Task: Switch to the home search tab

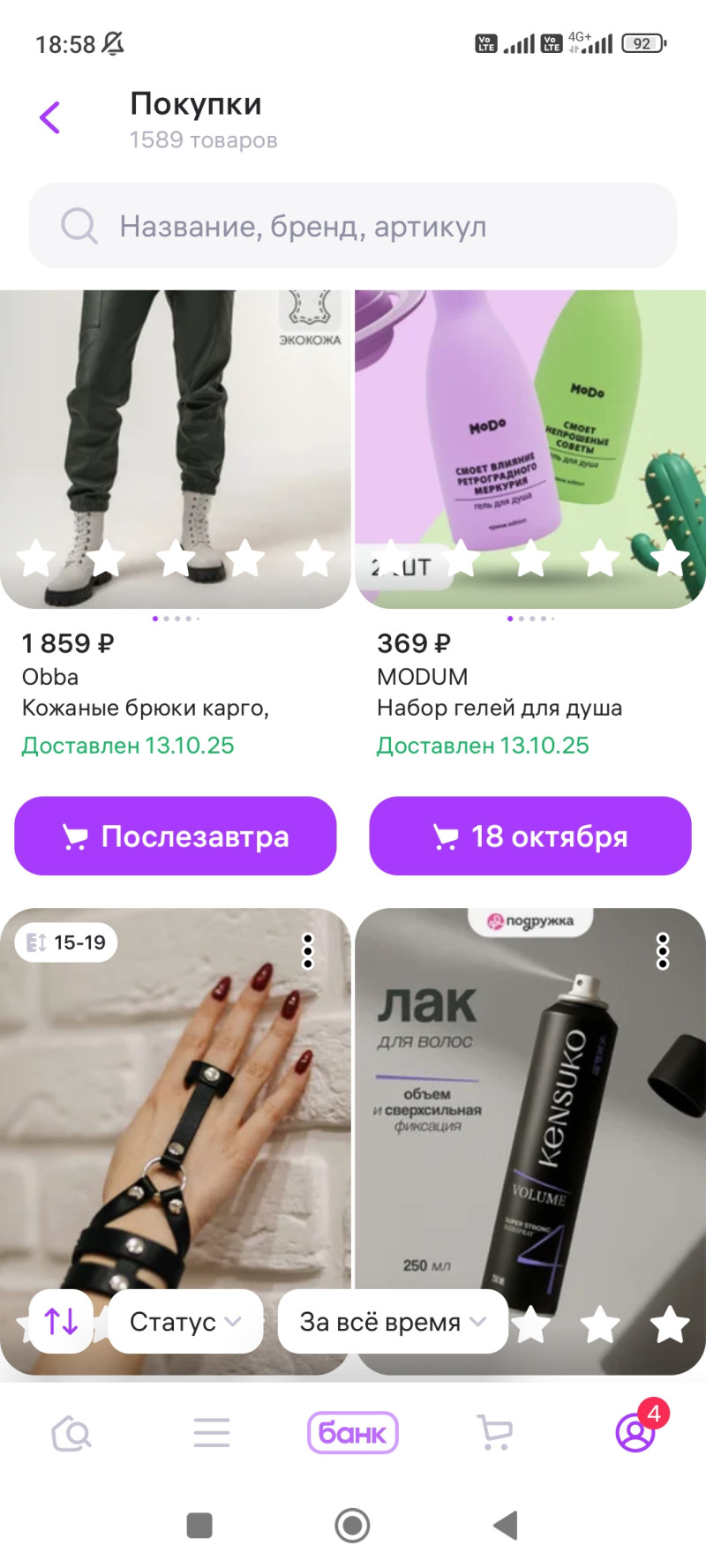Action: point(71,1433)
